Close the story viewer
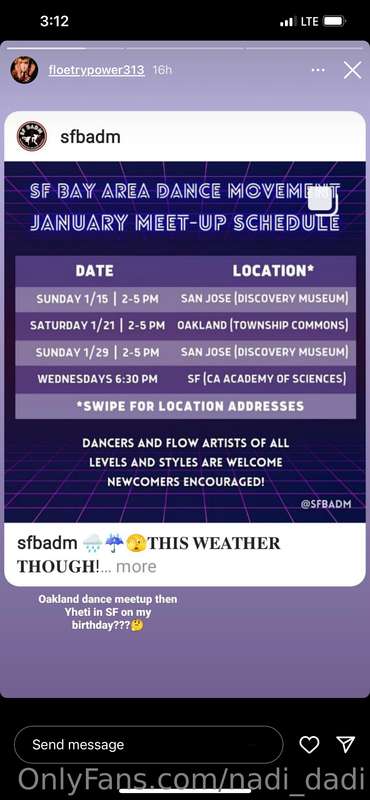Image resolution: width=370 pixels, height=800 pixels. pyautogui.click(x=352, y=70)
